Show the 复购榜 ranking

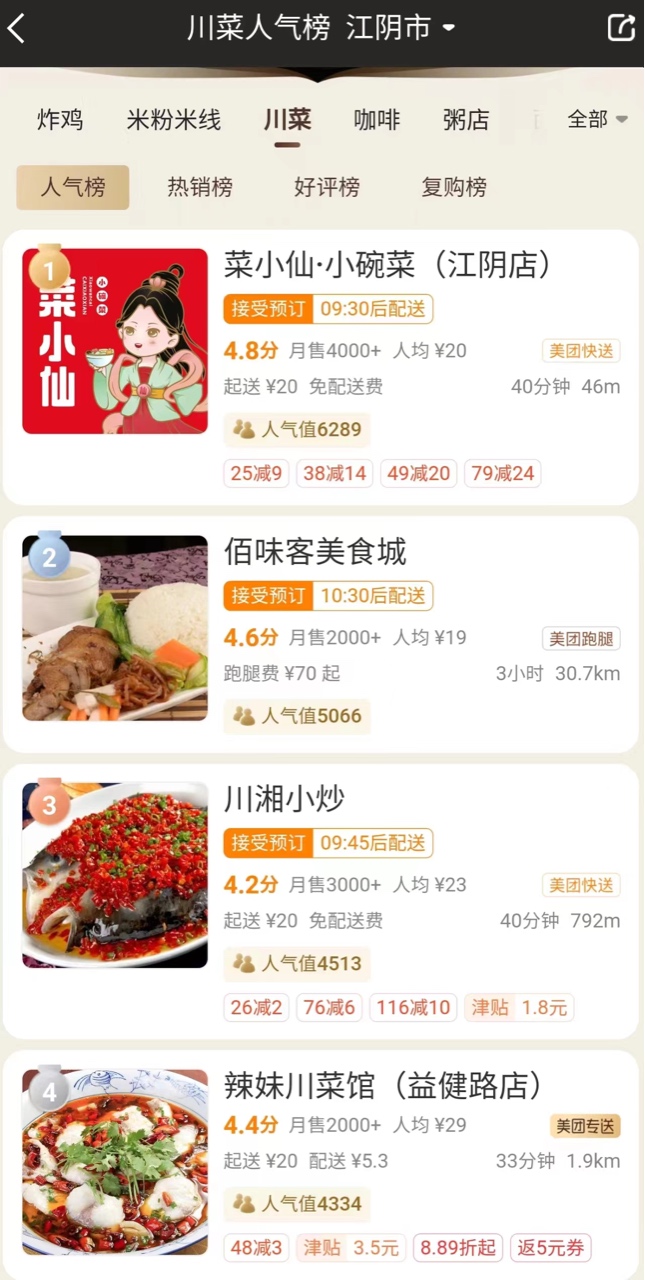coord(454,187)
